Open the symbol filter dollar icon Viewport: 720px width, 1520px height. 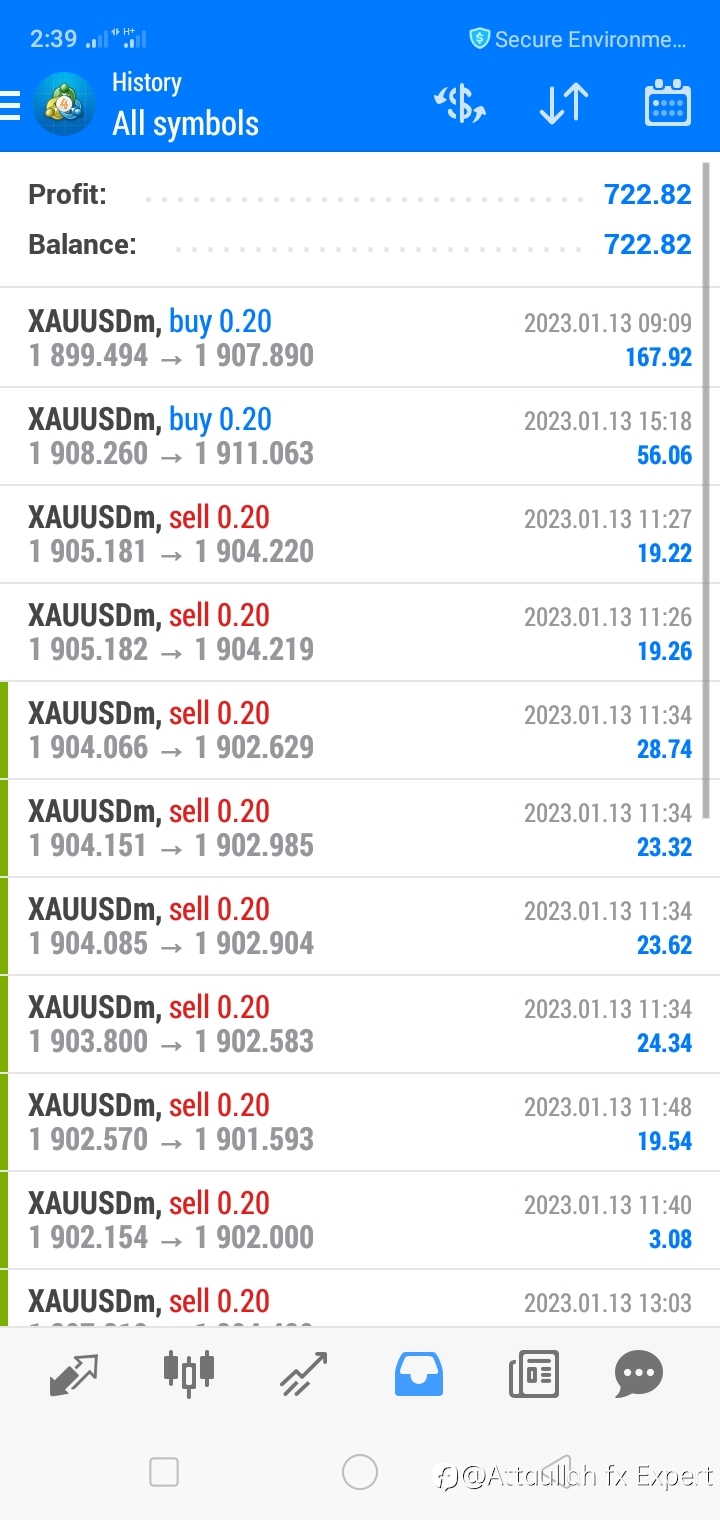459,104
